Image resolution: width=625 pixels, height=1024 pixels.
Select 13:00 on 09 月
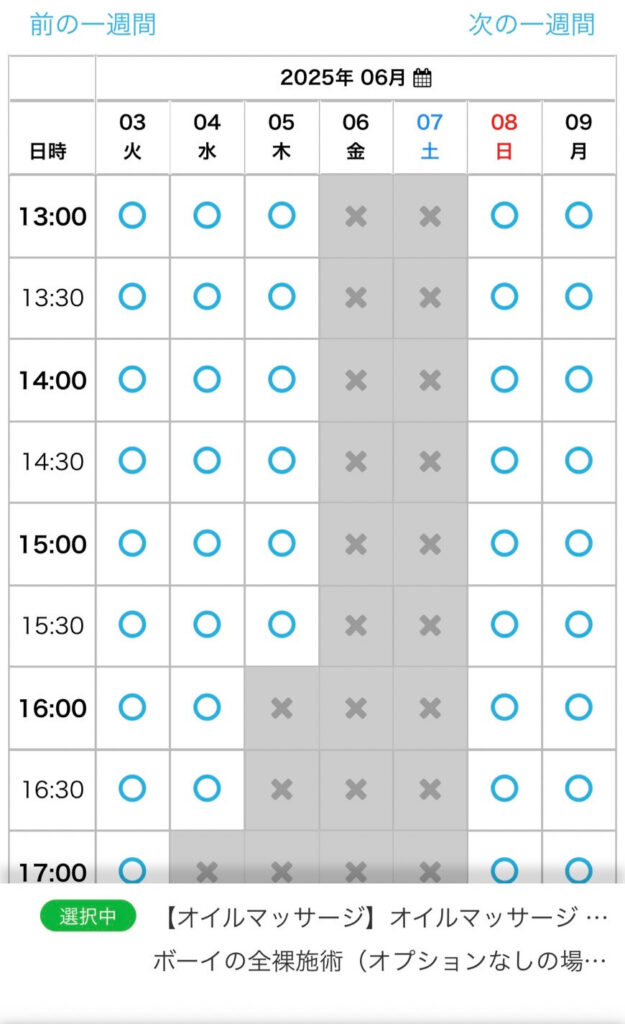coord(579,216)
